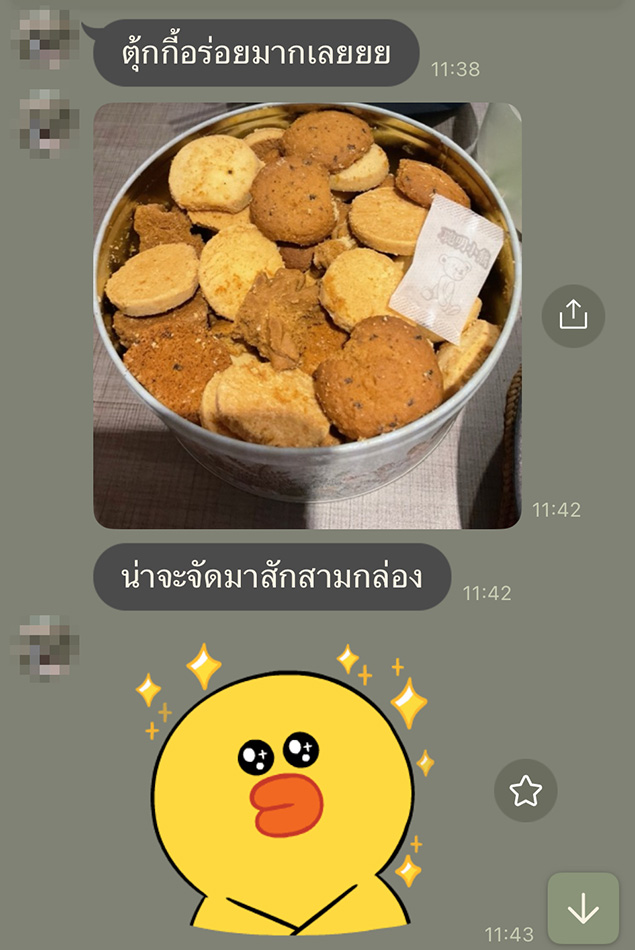Jump to the latest messages

[583, 908]
